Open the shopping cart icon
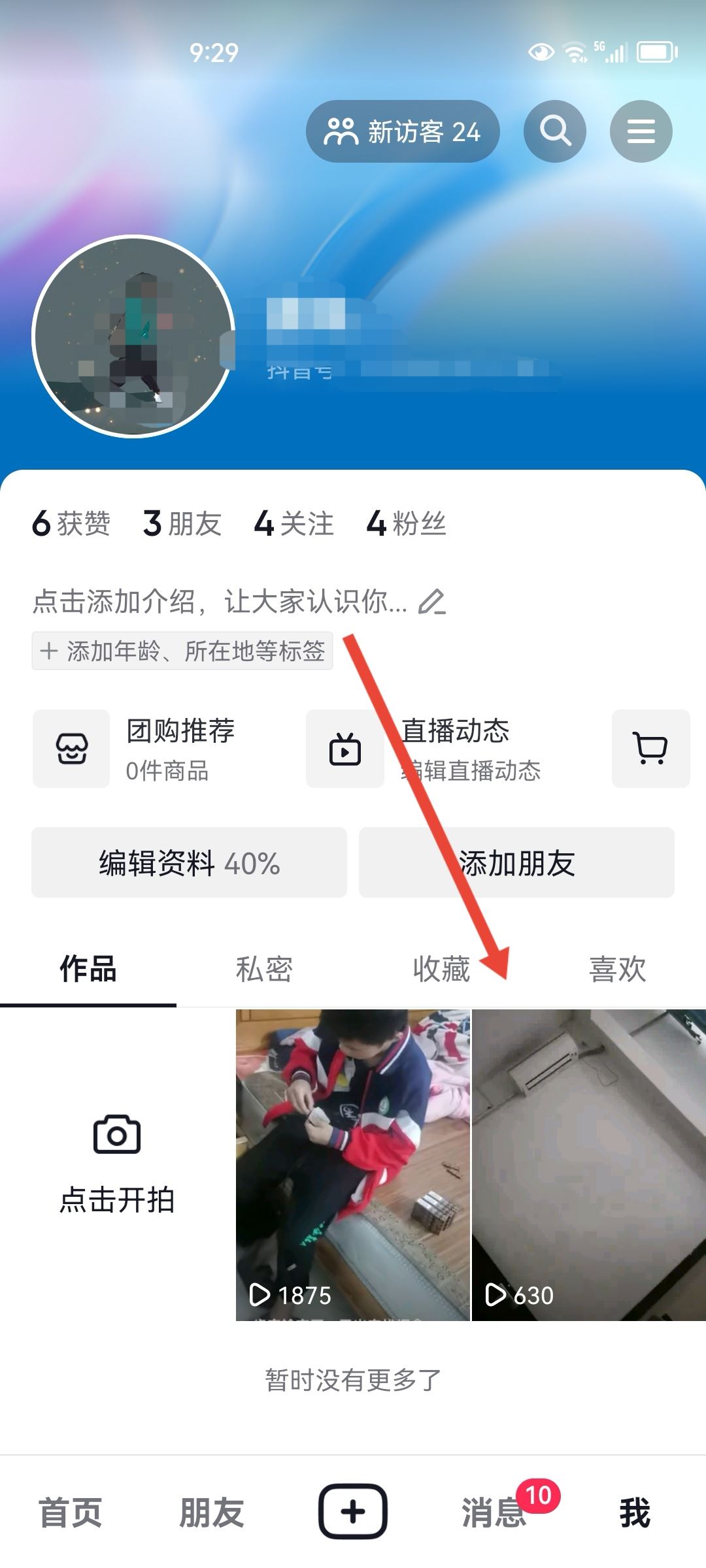706x1568 pixels. pyautogui.click(x=650, y=749)
